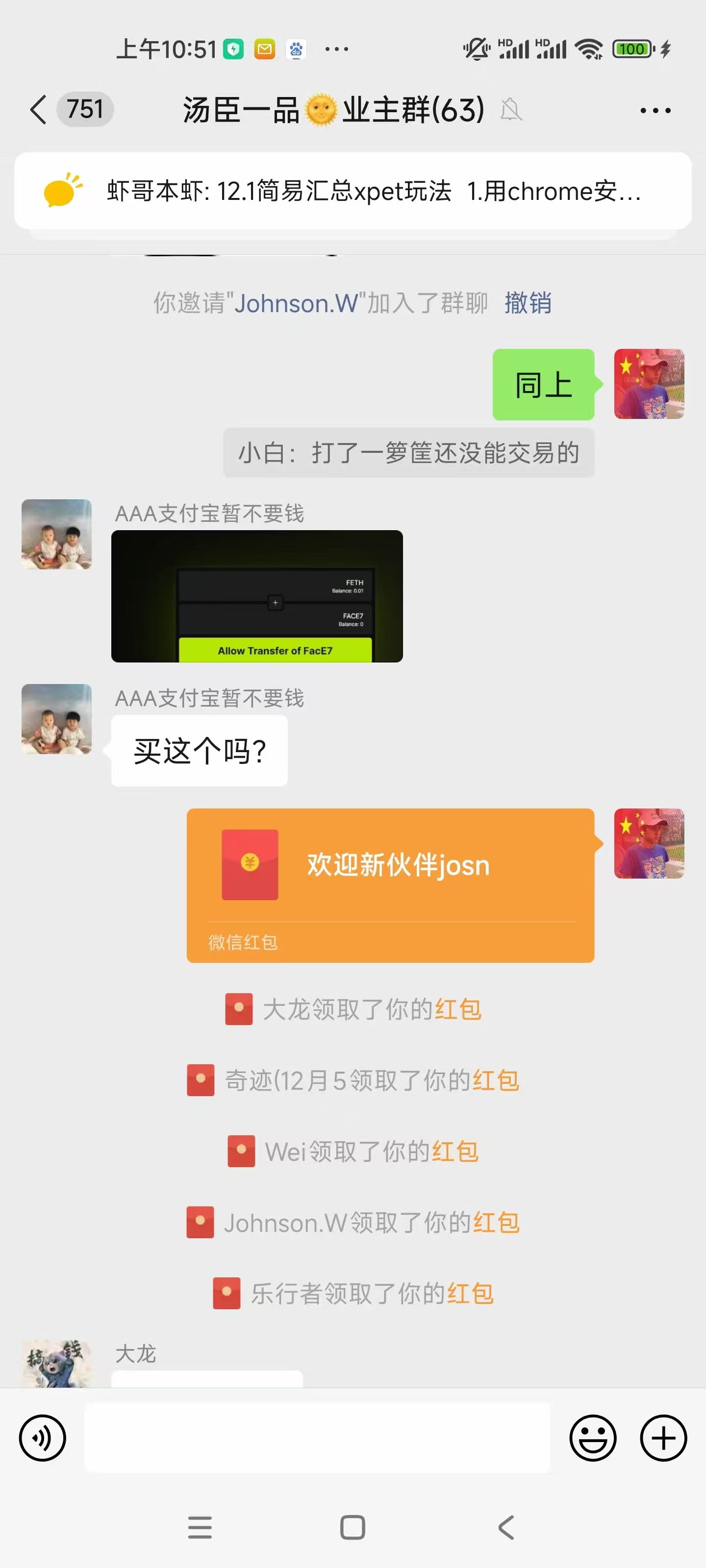706x1568 pixels.
Task: Open 大龙's profile avatar
Action: (57, 1365)
